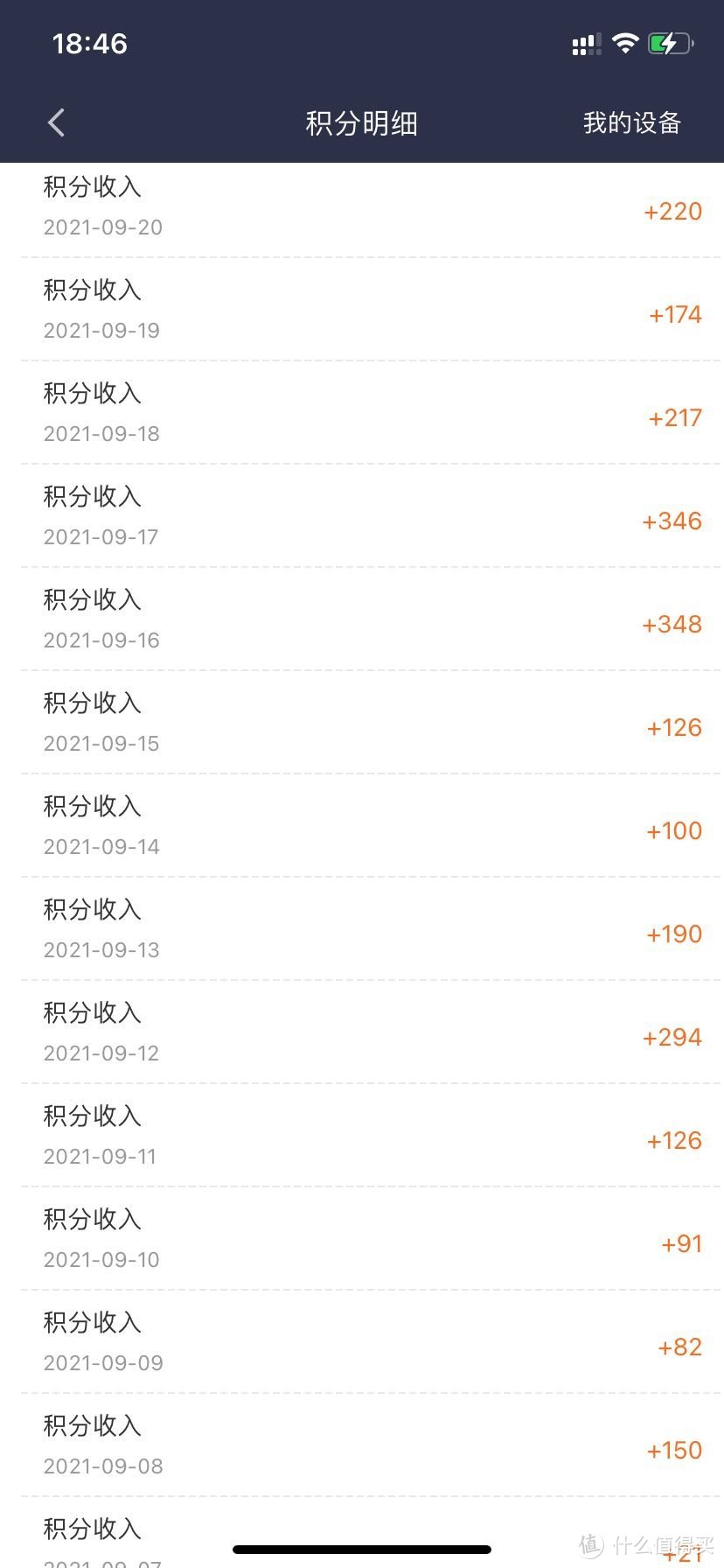Tap the 18:46 clock in status bar
This screenshot has width=724, height=1568.
[90, 43]
